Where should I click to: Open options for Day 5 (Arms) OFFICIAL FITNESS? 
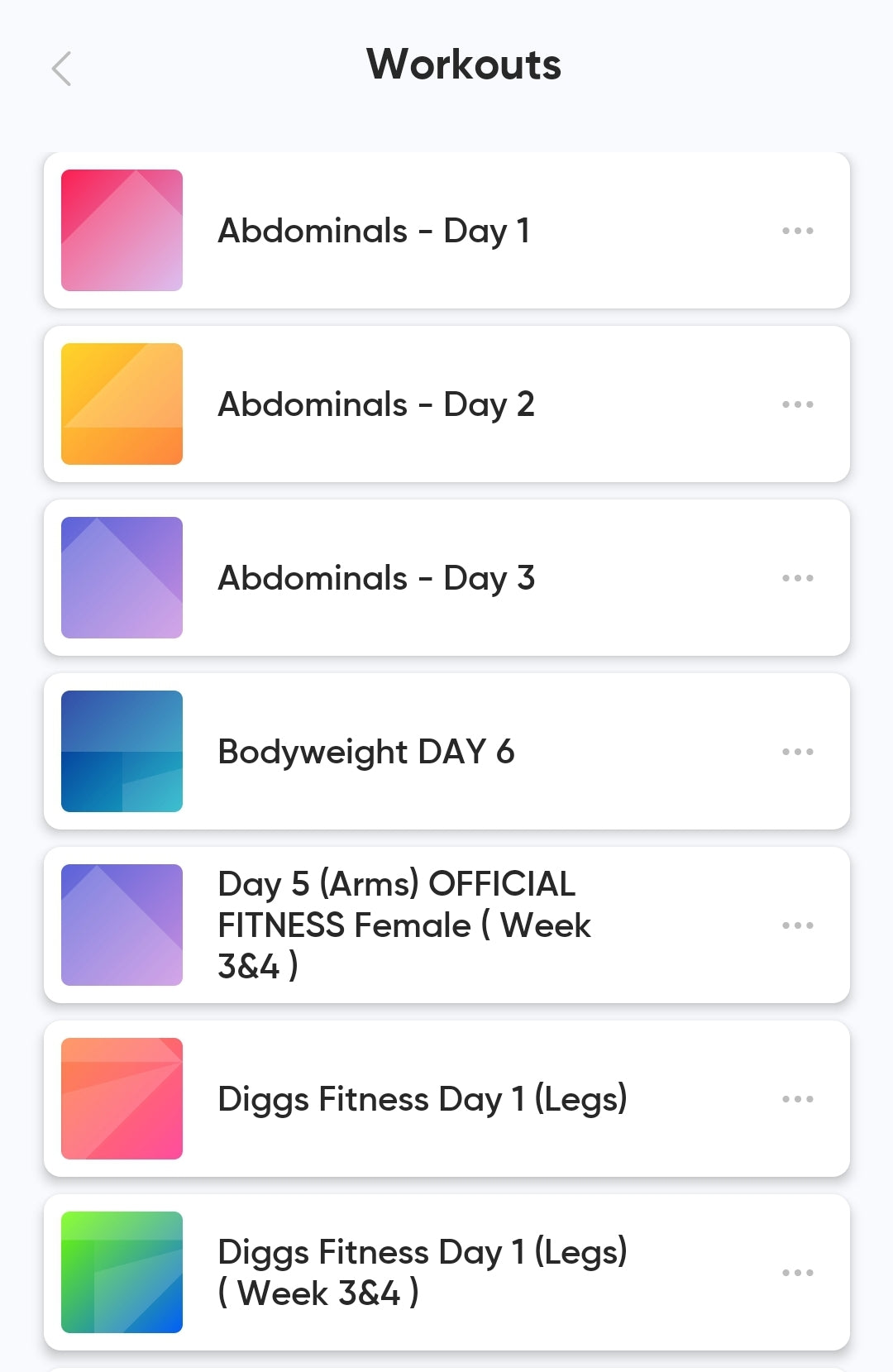(796, 925)
